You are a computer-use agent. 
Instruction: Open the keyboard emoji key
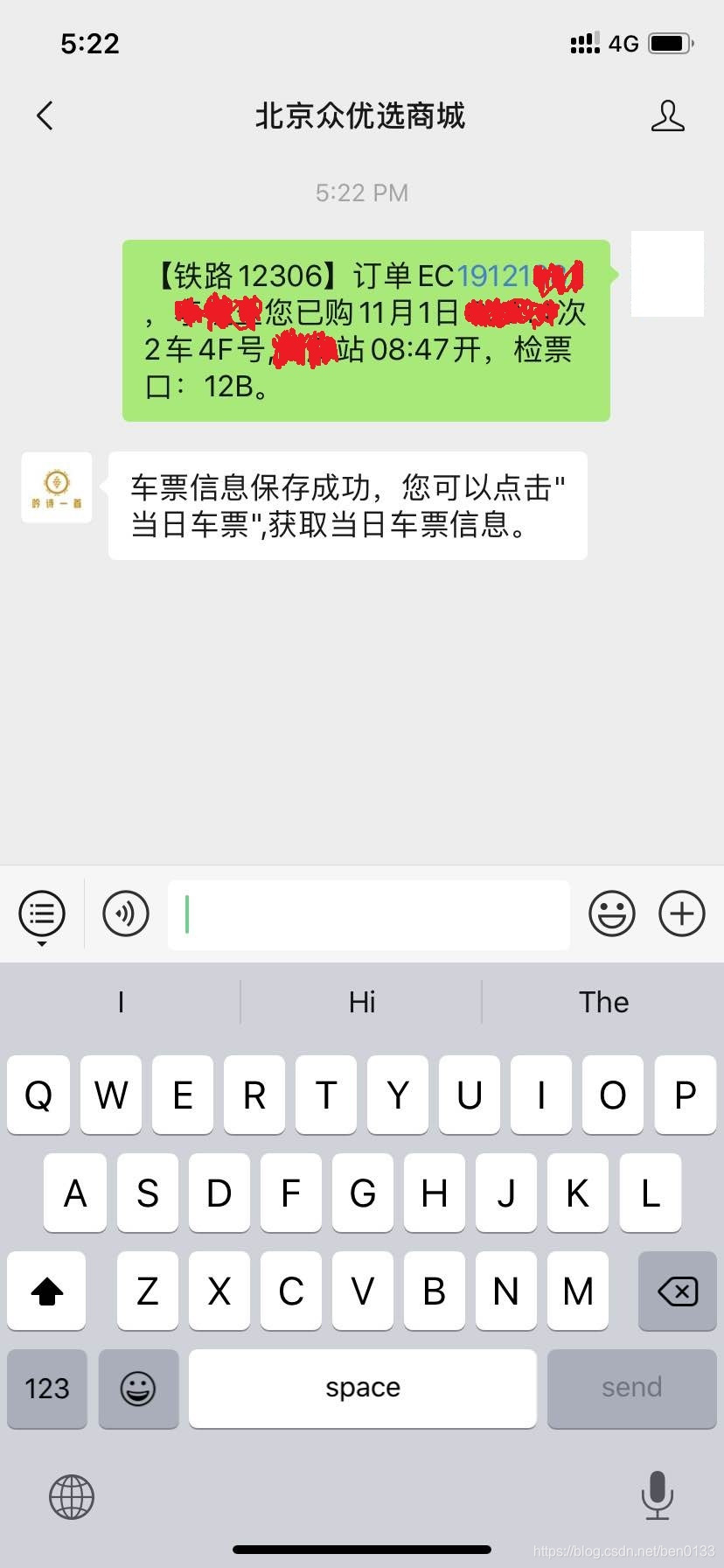138,1389
